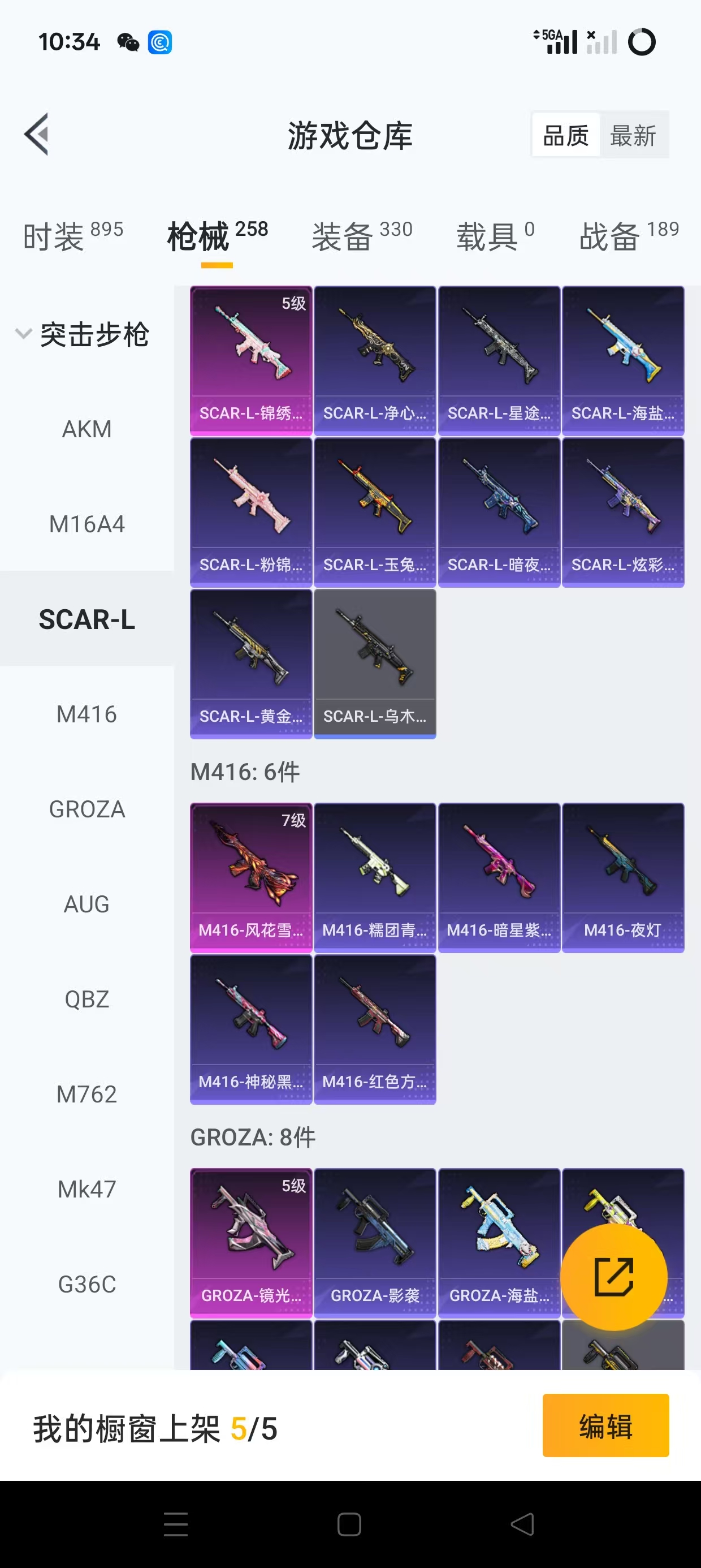Open the GROZA-影袭 skin
The width and height of the screenshot is (701, 1568).
(x=375, y=1242)
